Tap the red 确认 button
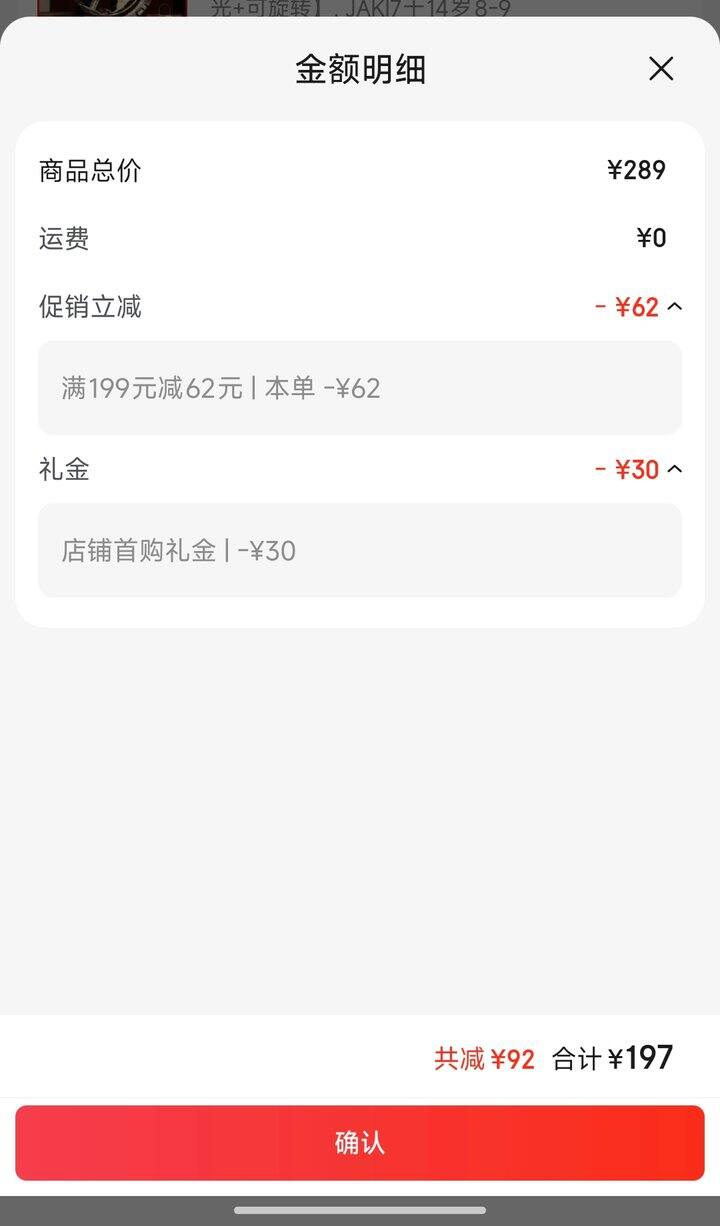Image resolution: width=720 pixels, height=1226 pixels. (x=360, y=1143)
